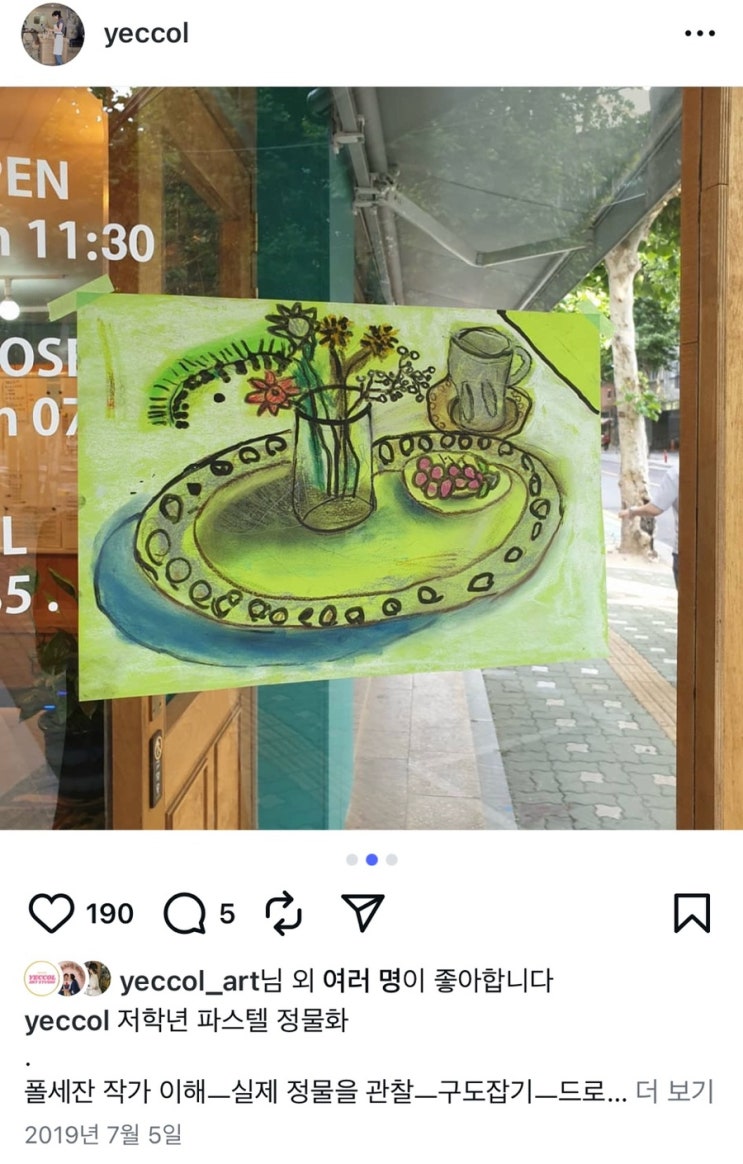Open yeccol's profile picture
Viewport: 743px width, 1164px height.
52,34
